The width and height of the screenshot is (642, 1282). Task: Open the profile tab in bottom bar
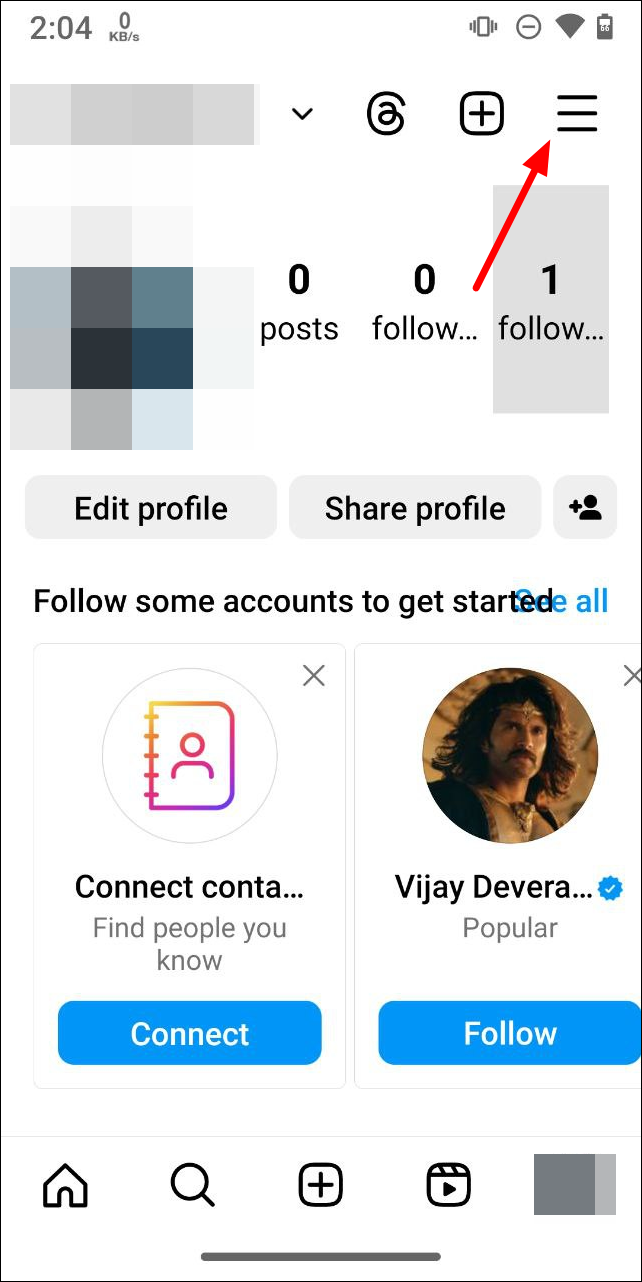[574, 1186]
